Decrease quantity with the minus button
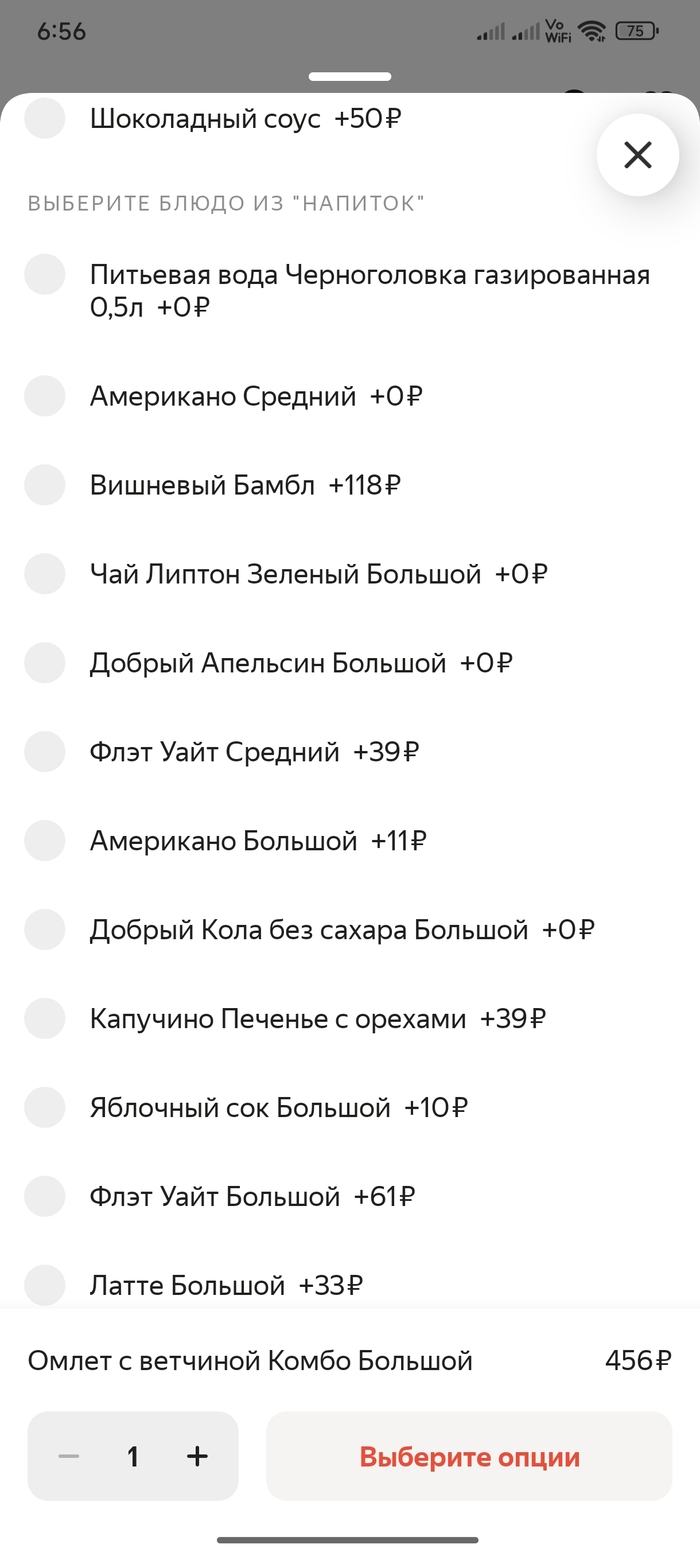 [68, 1456]
